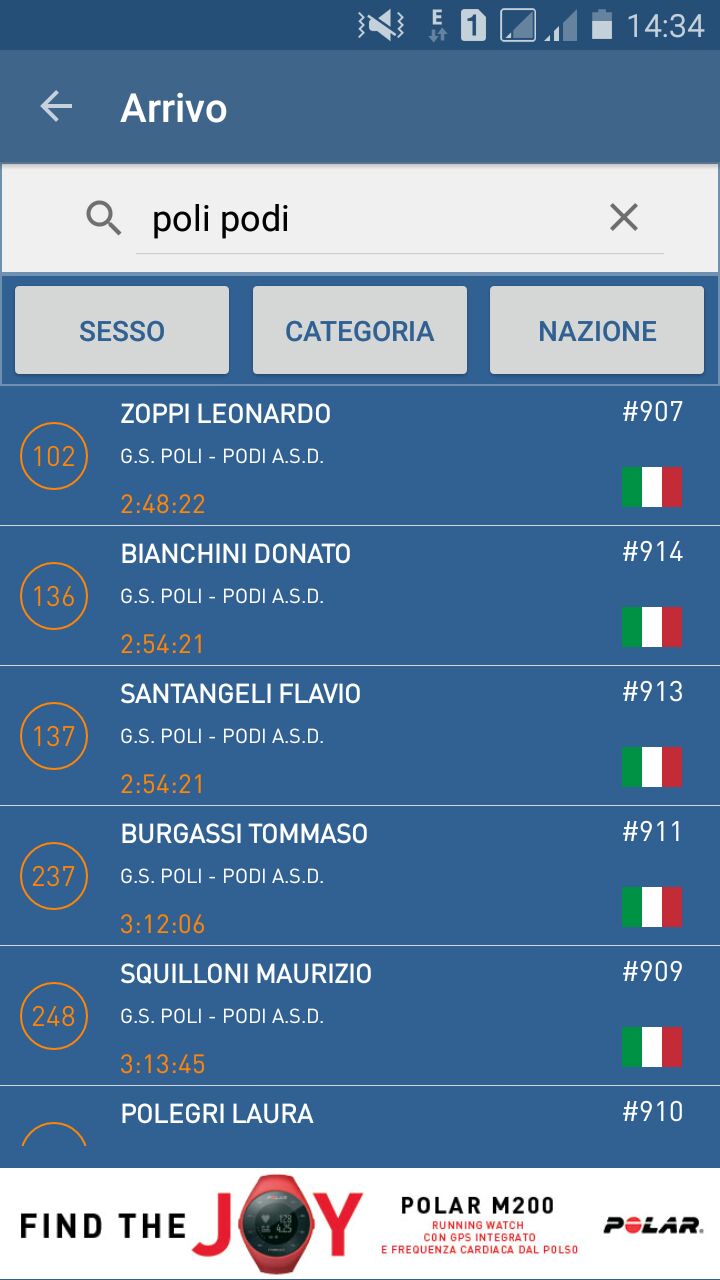
Task: Go back using the arrow icon
Action: (x=56, y=107)
